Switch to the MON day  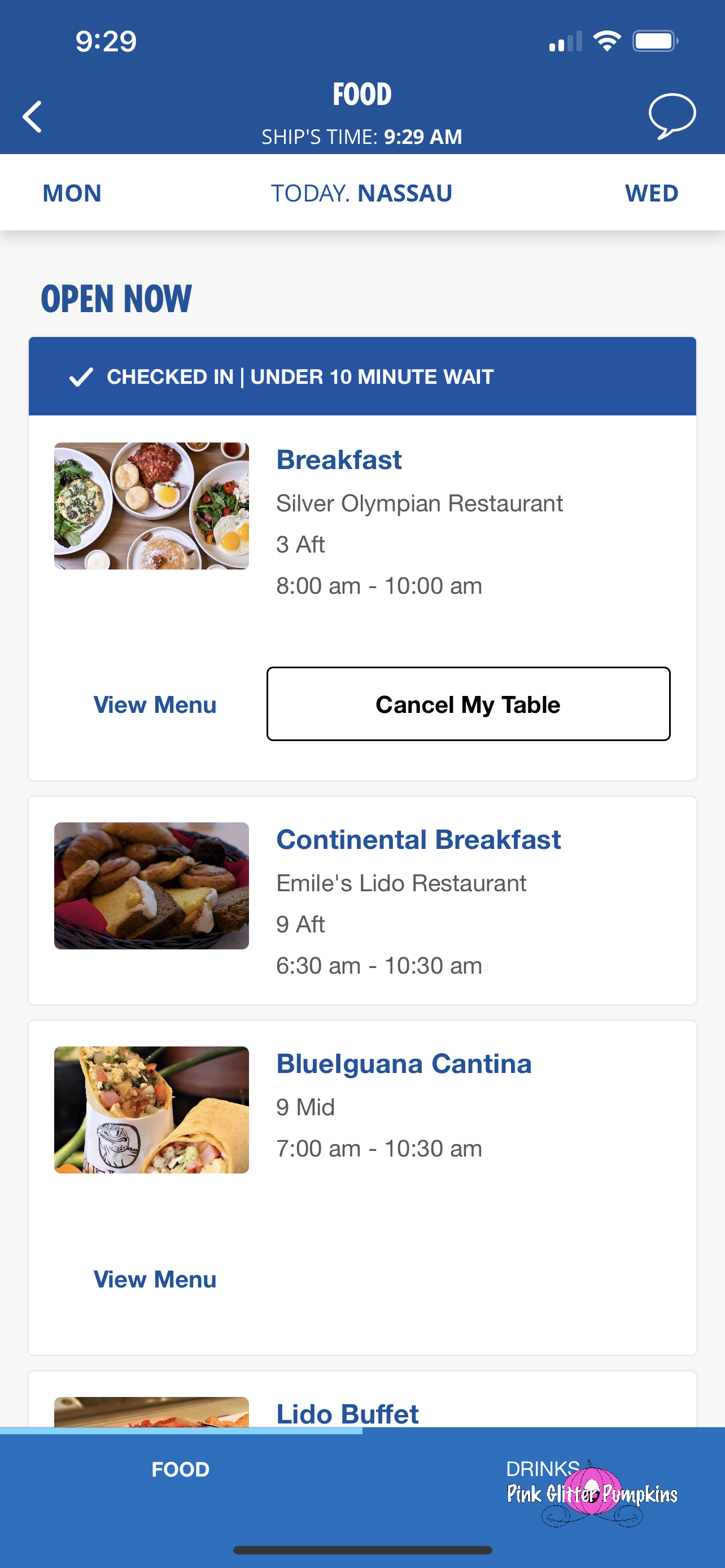(72, 193)
